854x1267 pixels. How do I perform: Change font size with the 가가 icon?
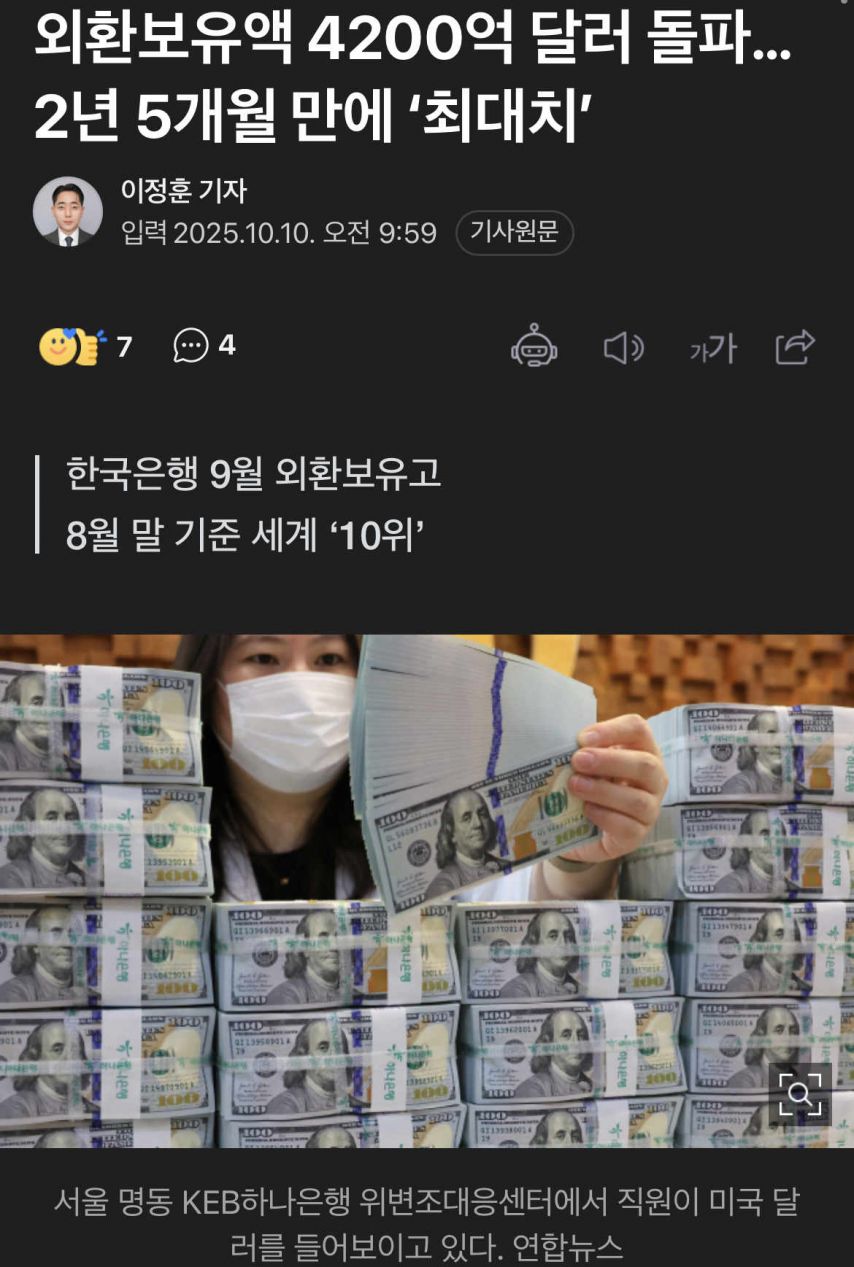(x=712, y=348)
